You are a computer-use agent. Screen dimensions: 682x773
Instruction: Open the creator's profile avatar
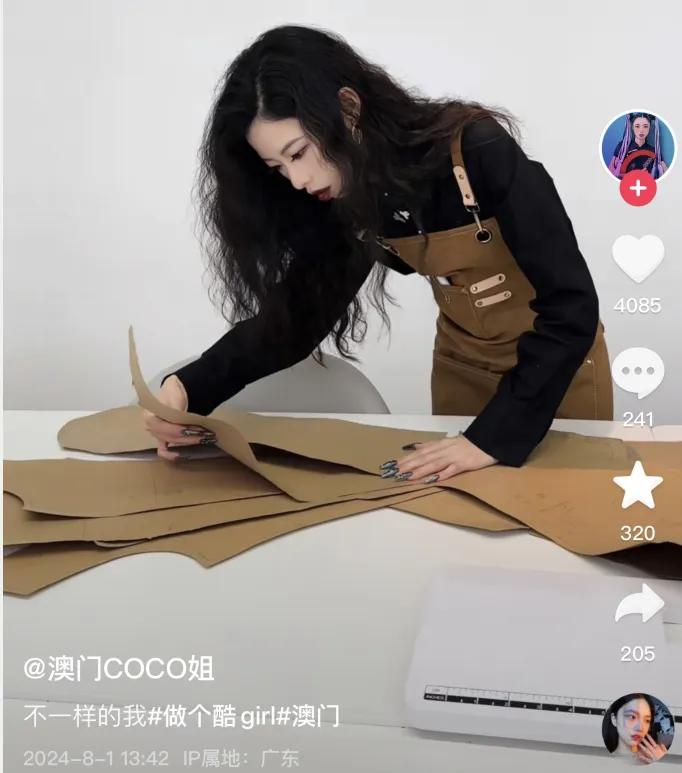637,146
